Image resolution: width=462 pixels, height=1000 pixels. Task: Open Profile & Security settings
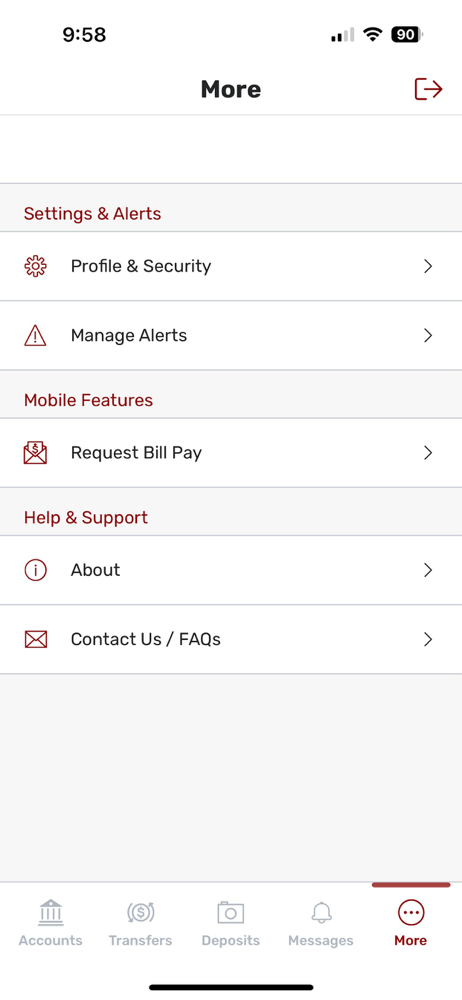point(231,266)
